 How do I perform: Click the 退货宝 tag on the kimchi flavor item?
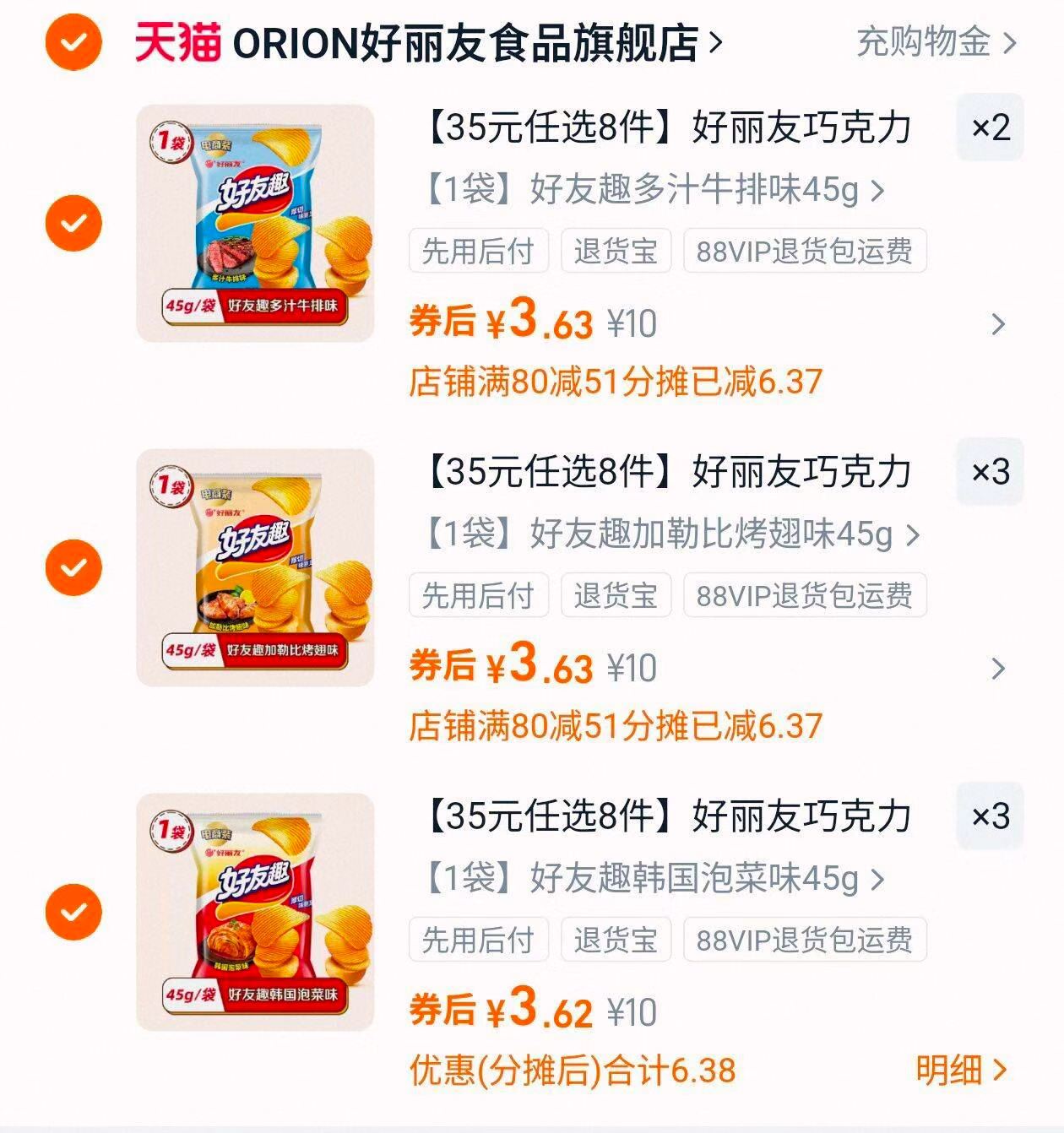click(x=617, y=940)
